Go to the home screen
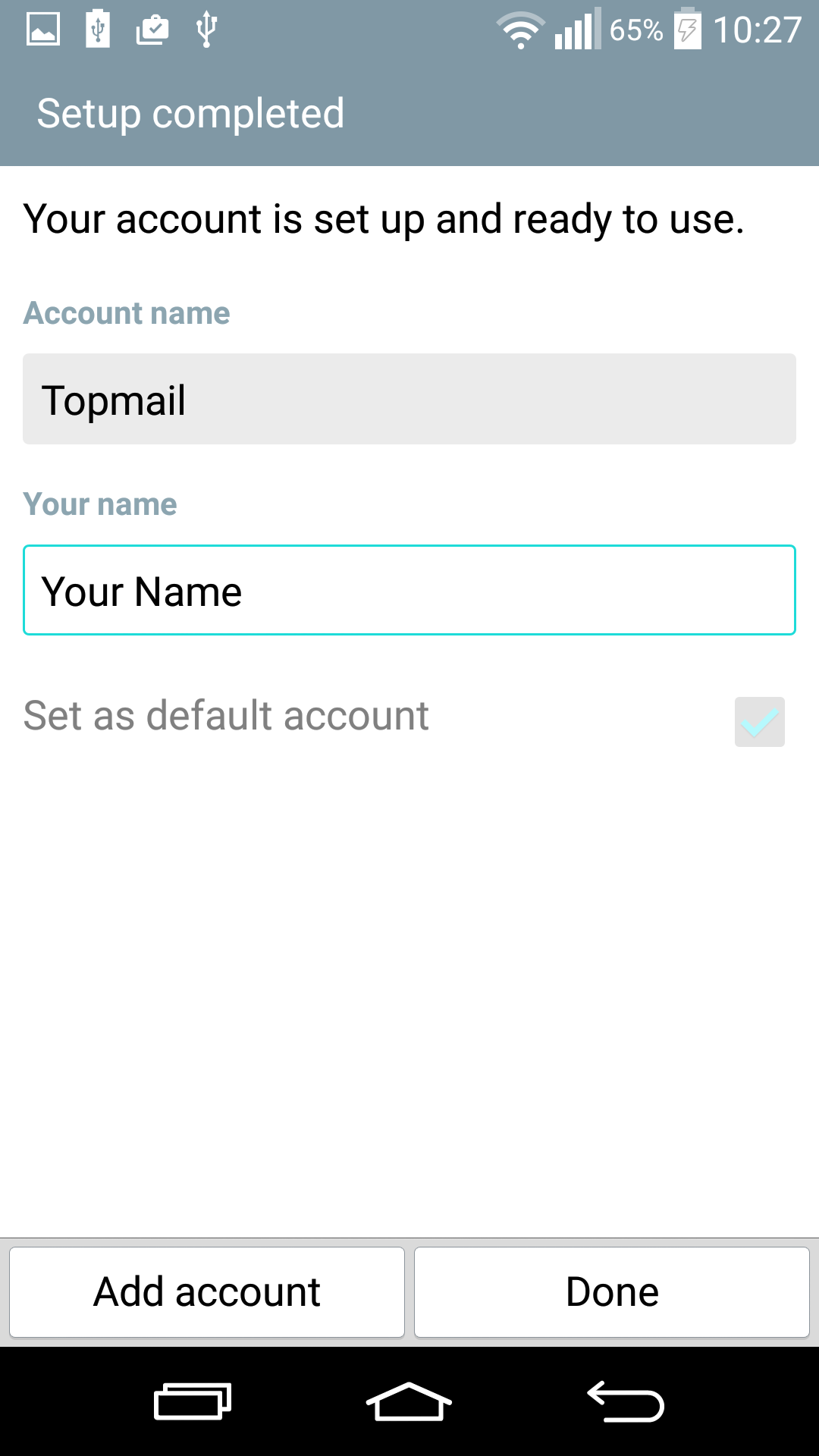Image resolution: width=819 pixels, height=1456 pixels. click(x=409, y=1401)
